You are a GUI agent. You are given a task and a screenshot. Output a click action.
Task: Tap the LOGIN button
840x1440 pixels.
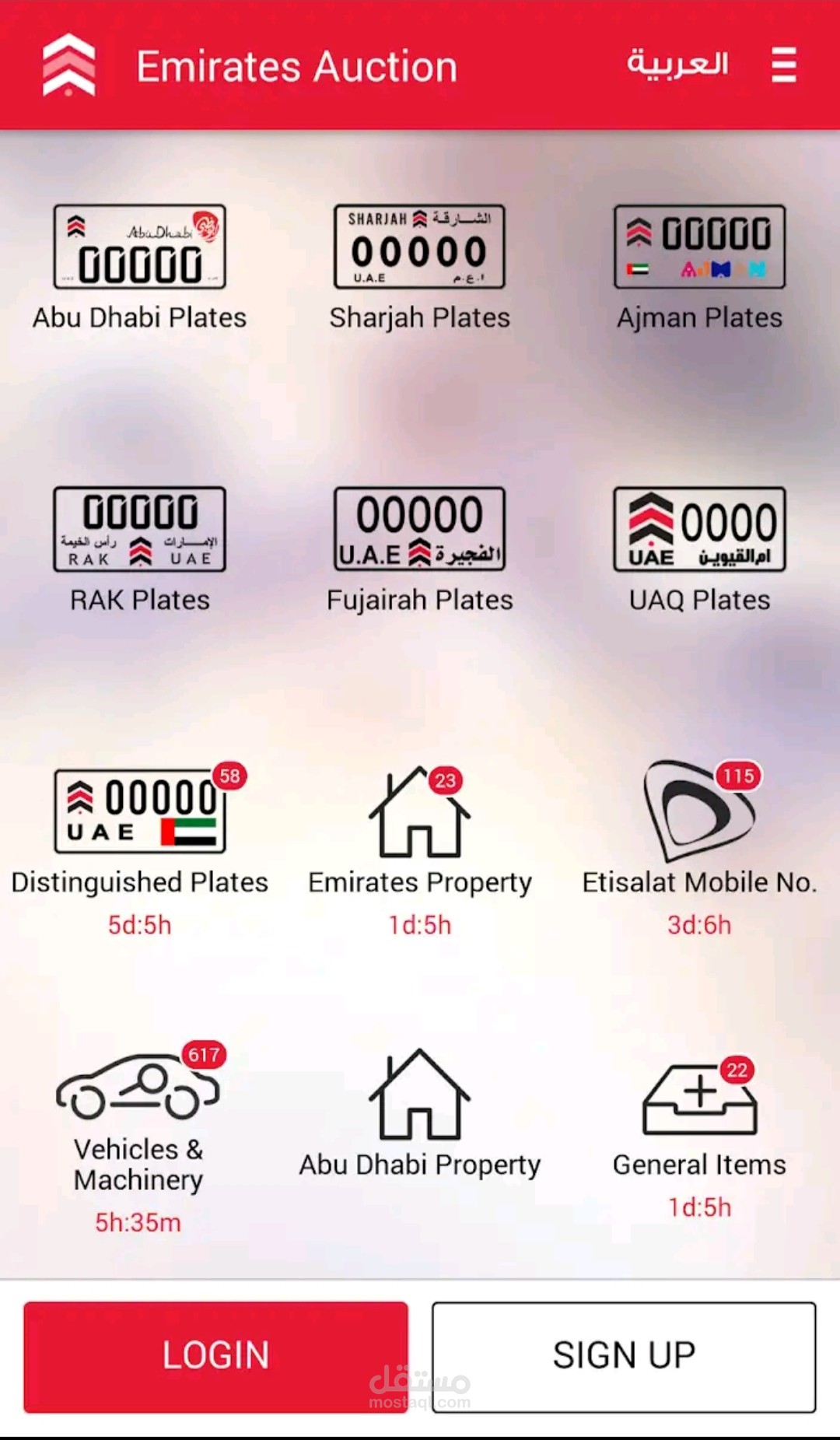click(215, 1356)
